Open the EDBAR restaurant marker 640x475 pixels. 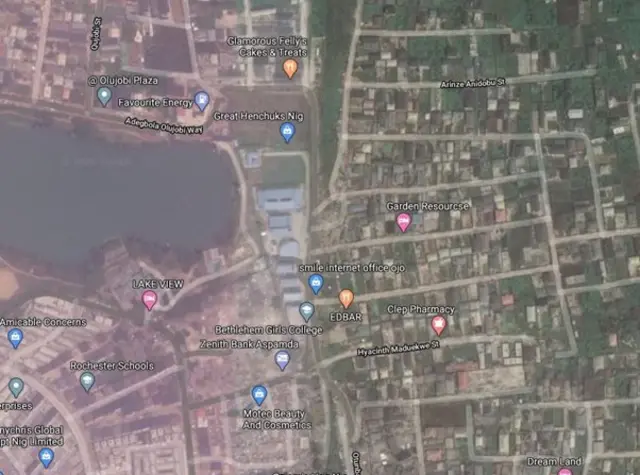point(346,298)
